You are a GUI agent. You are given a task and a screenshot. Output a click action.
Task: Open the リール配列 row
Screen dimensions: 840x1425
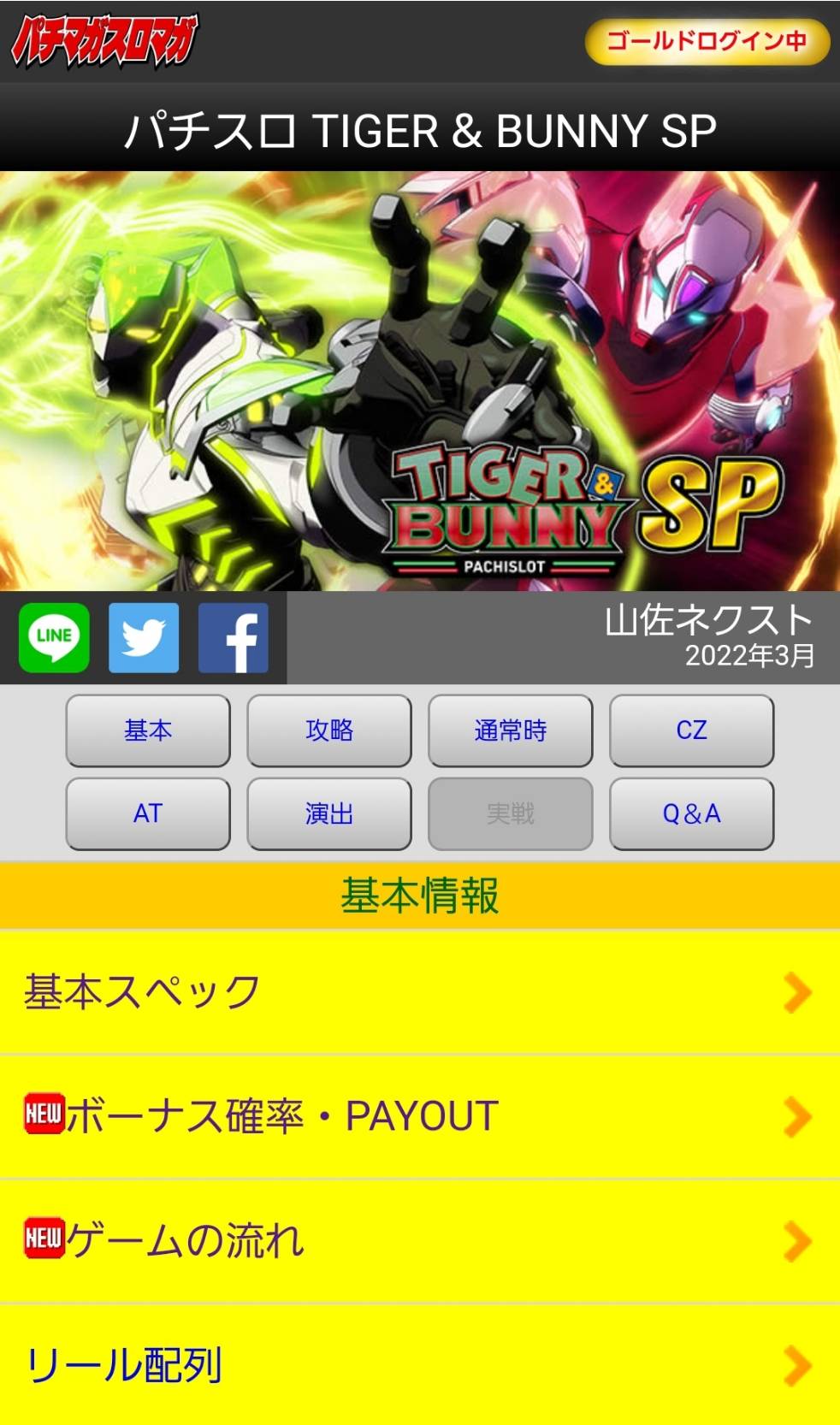(420, 1365)
